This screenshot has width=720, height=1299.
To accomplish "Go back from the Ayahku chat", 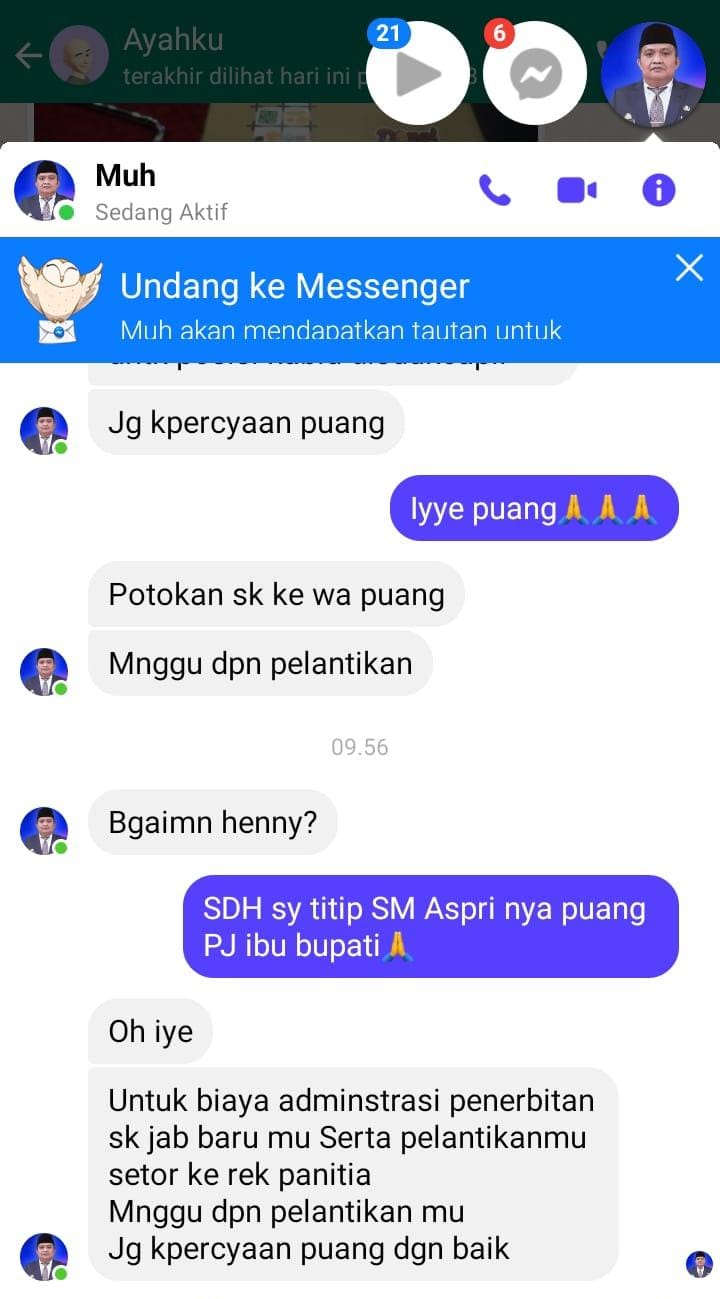I will [x=27, y=56].
